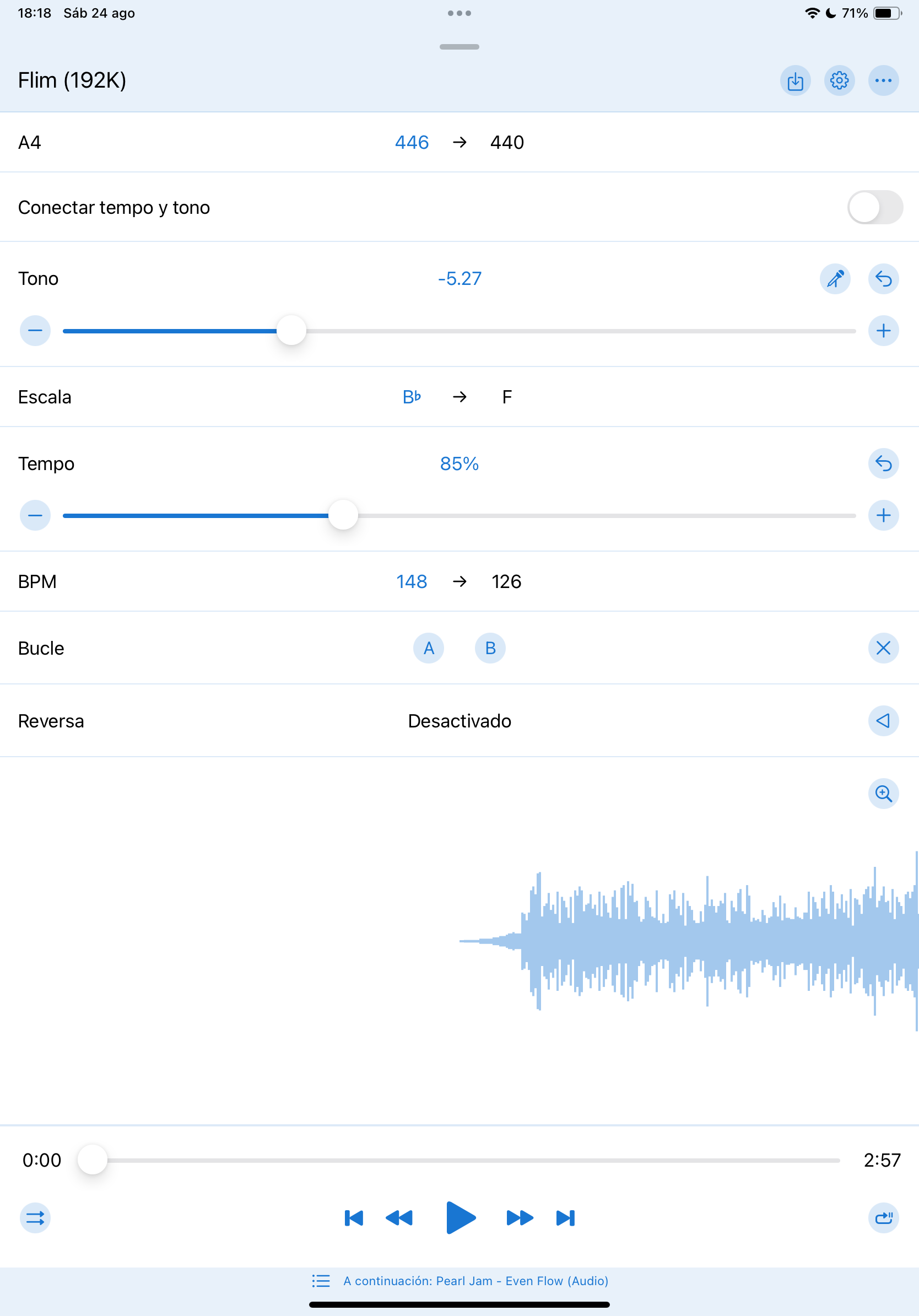Zoom into the waveform

coord(883,794)
